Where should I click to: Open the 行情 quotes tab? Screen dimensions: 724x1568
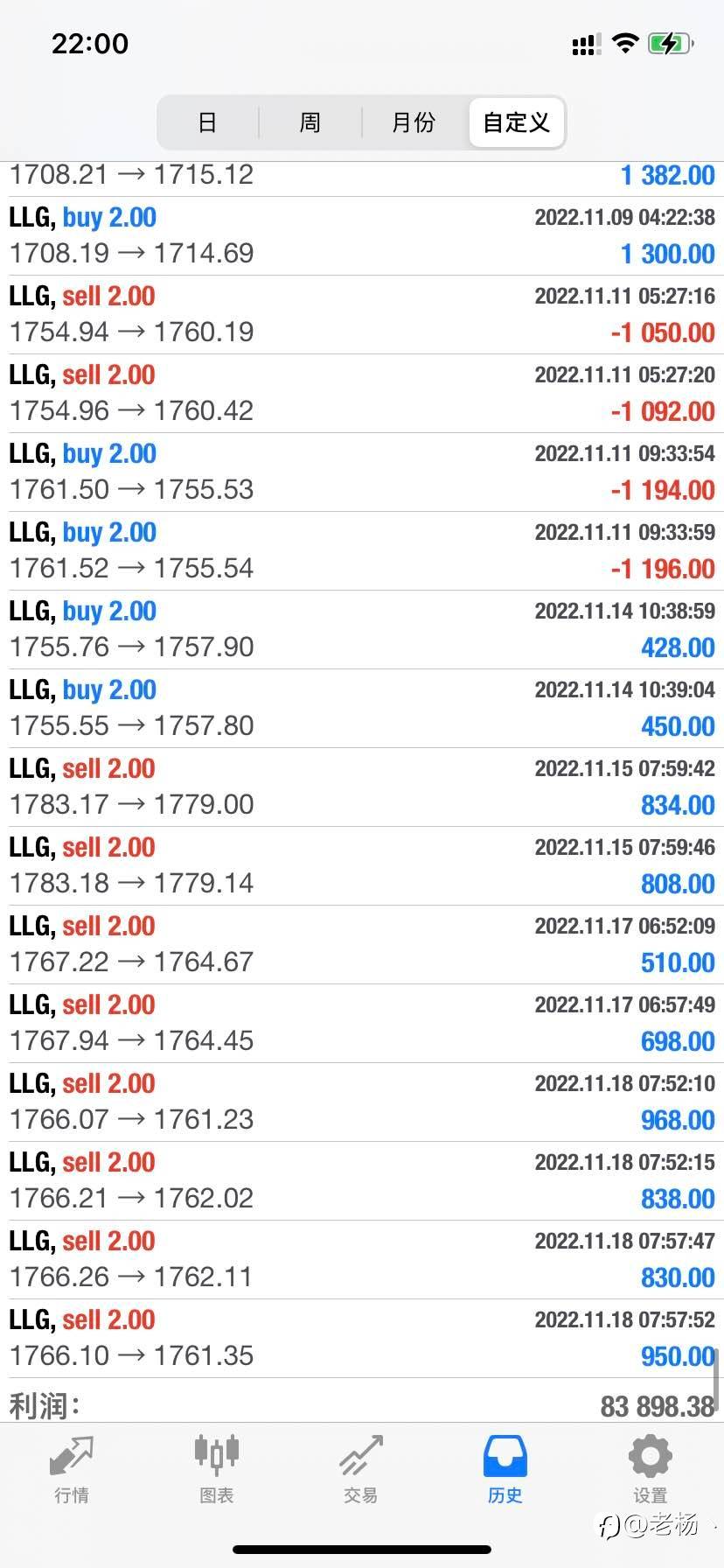(72, 1470)
